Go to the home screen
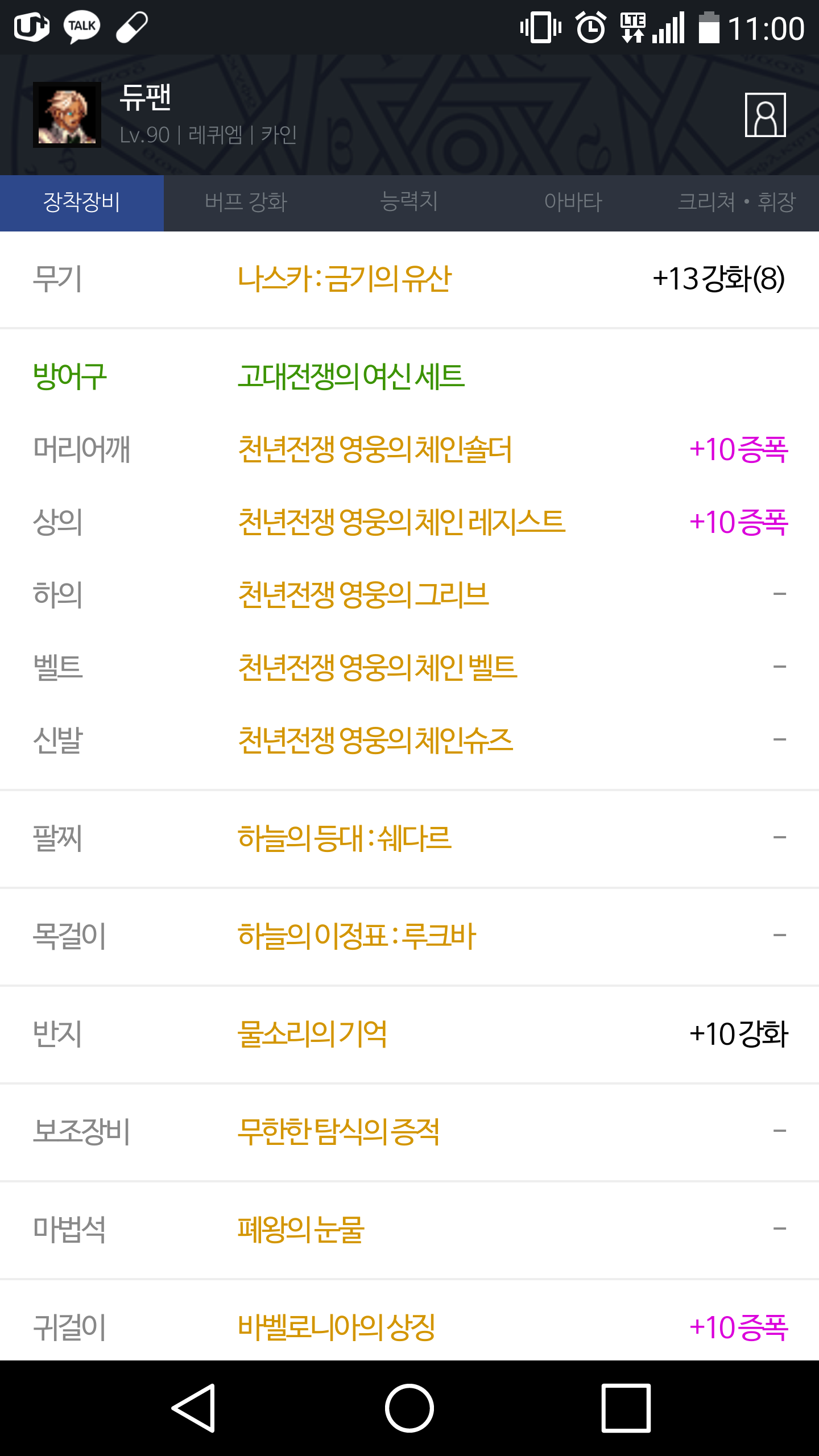Screen dimensions: 819x1456 point(409,1408)
